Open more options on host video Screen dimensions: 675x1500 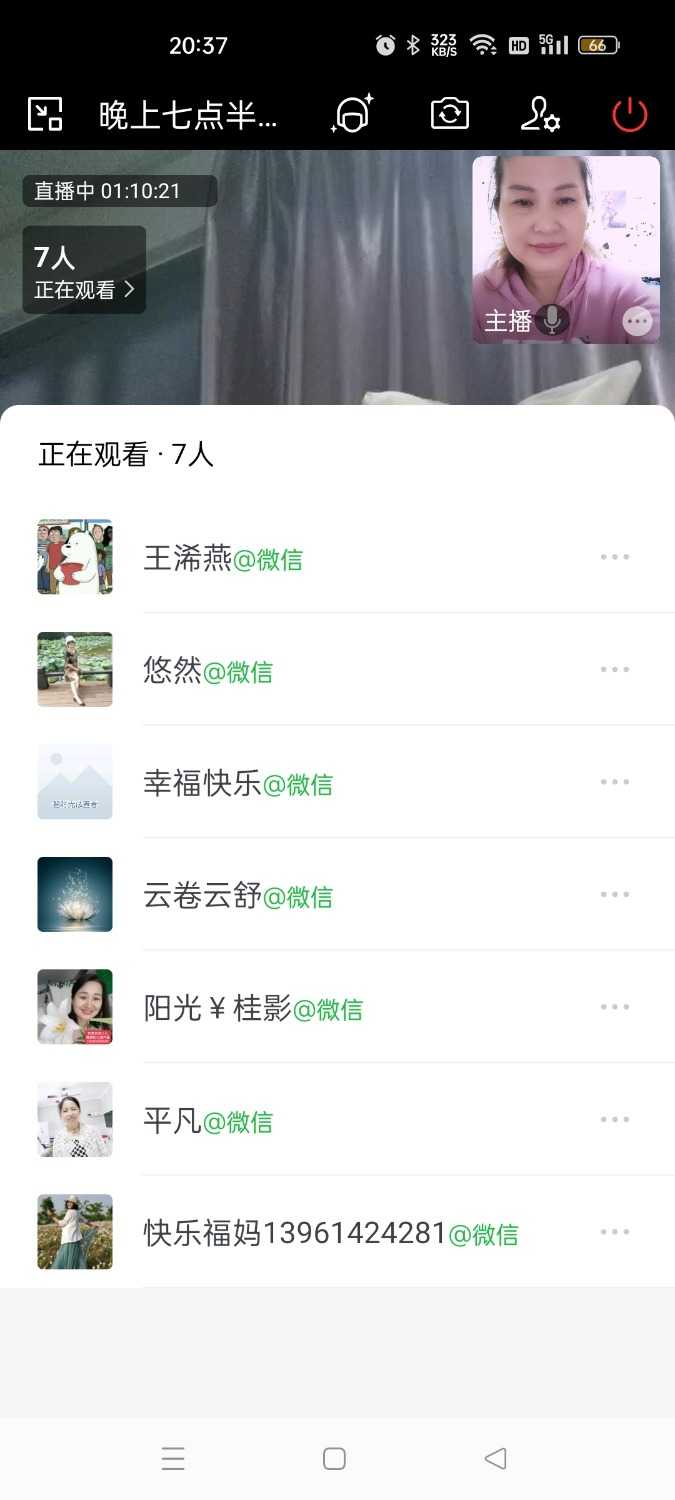click(x=637, y=321)
